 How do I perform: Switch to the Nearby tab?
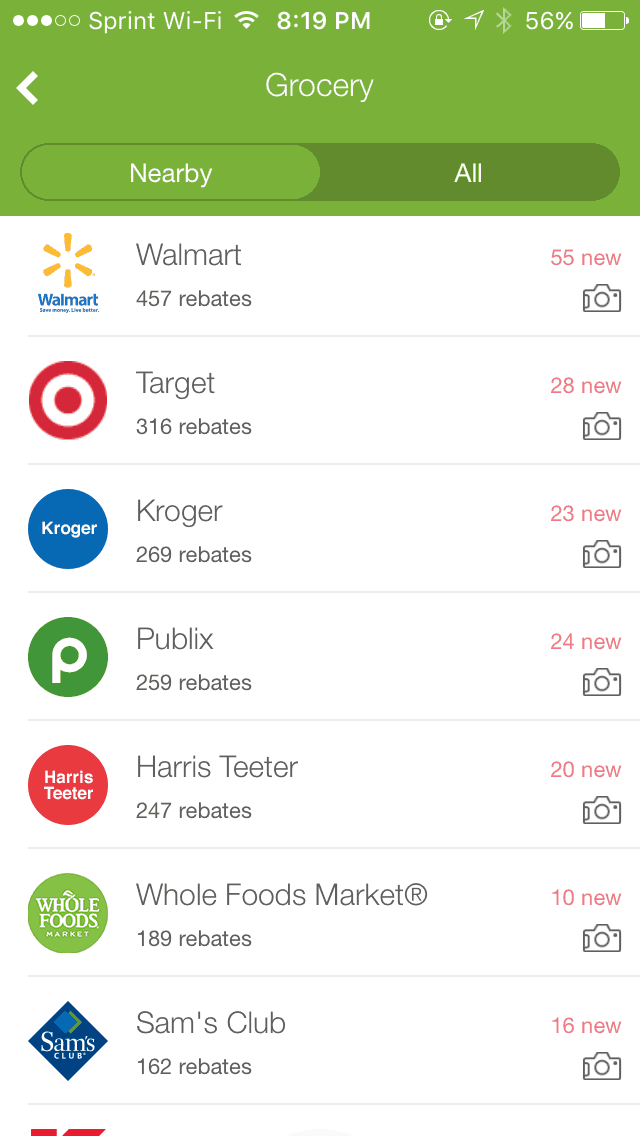click(x=171, y=173)
